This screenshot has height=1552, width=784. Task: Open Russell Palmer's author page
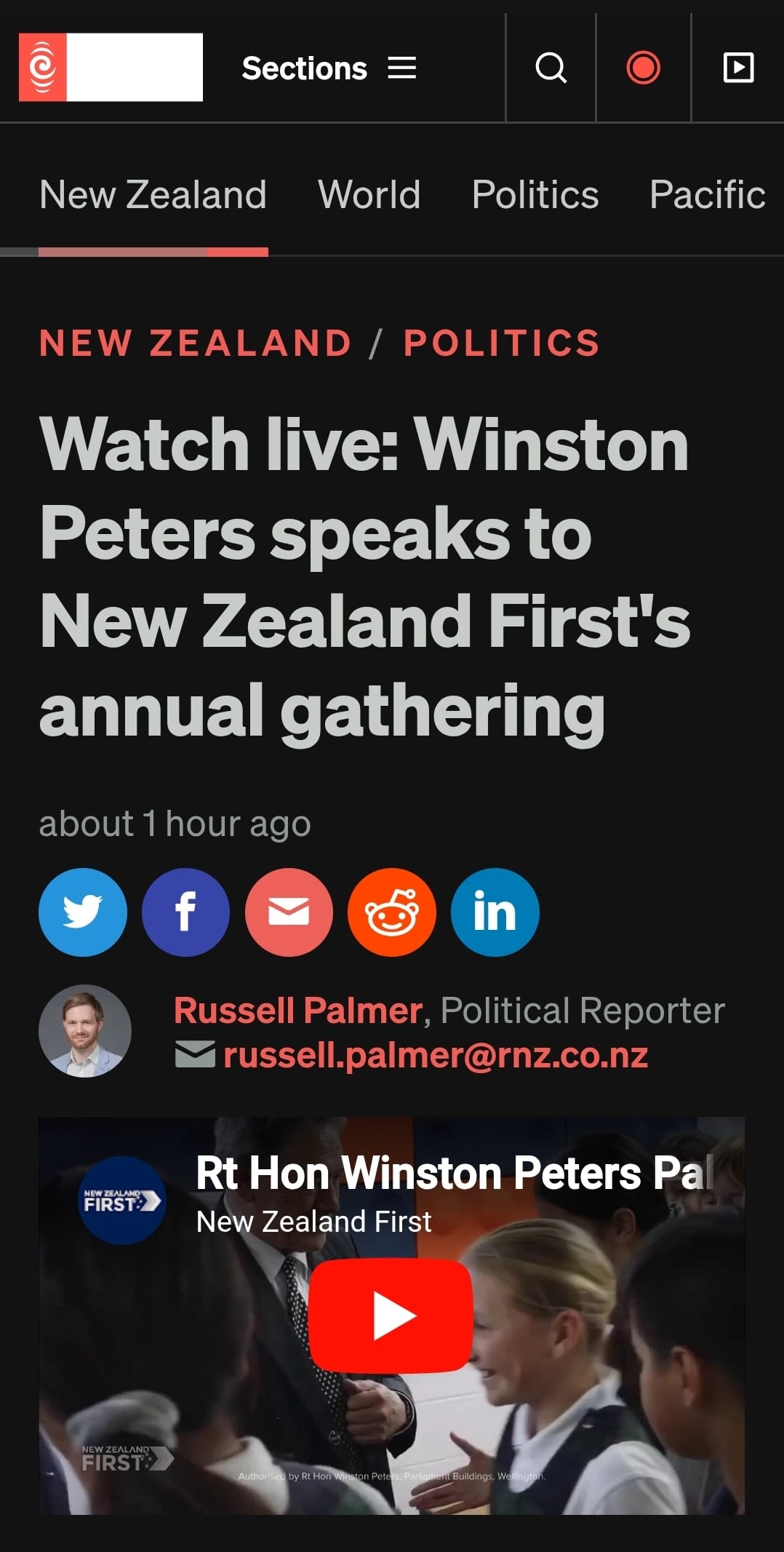pos(298,1011)
